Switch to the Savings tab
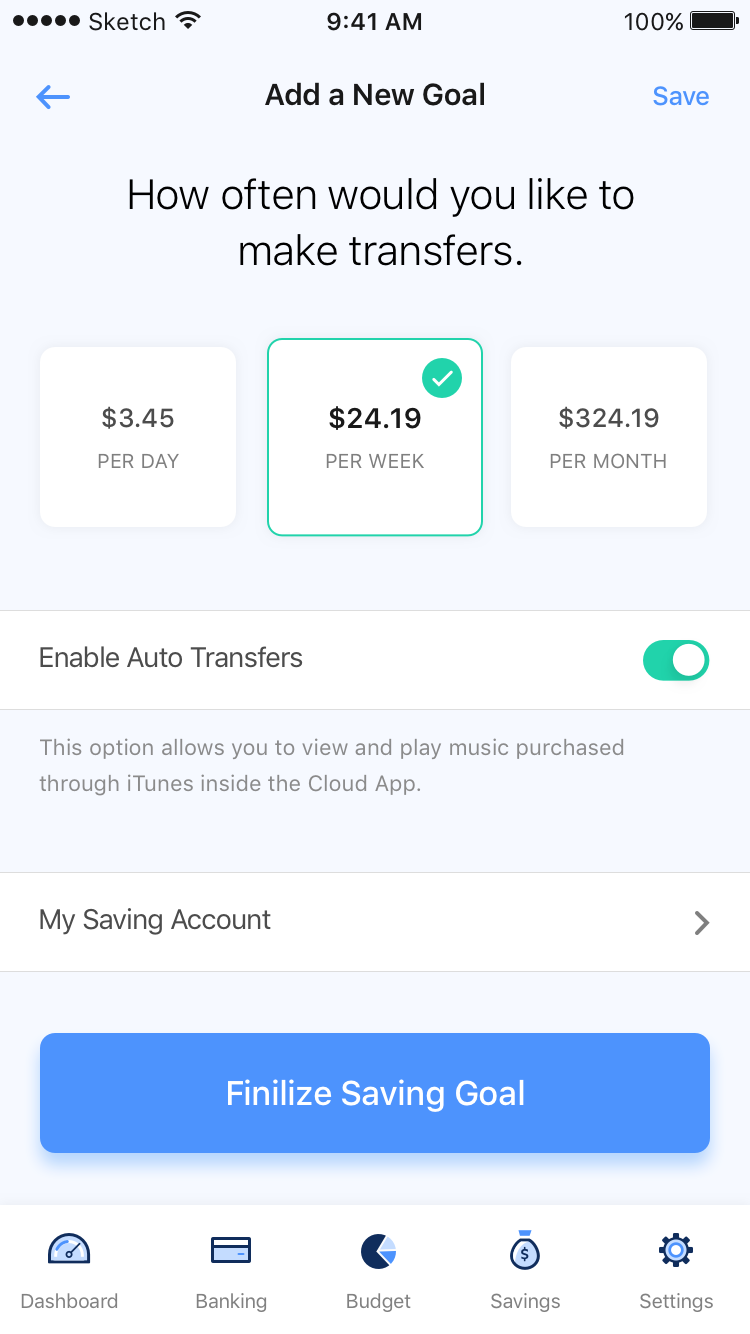Viewport: 750px width, 1334px height. point(525,1270)
